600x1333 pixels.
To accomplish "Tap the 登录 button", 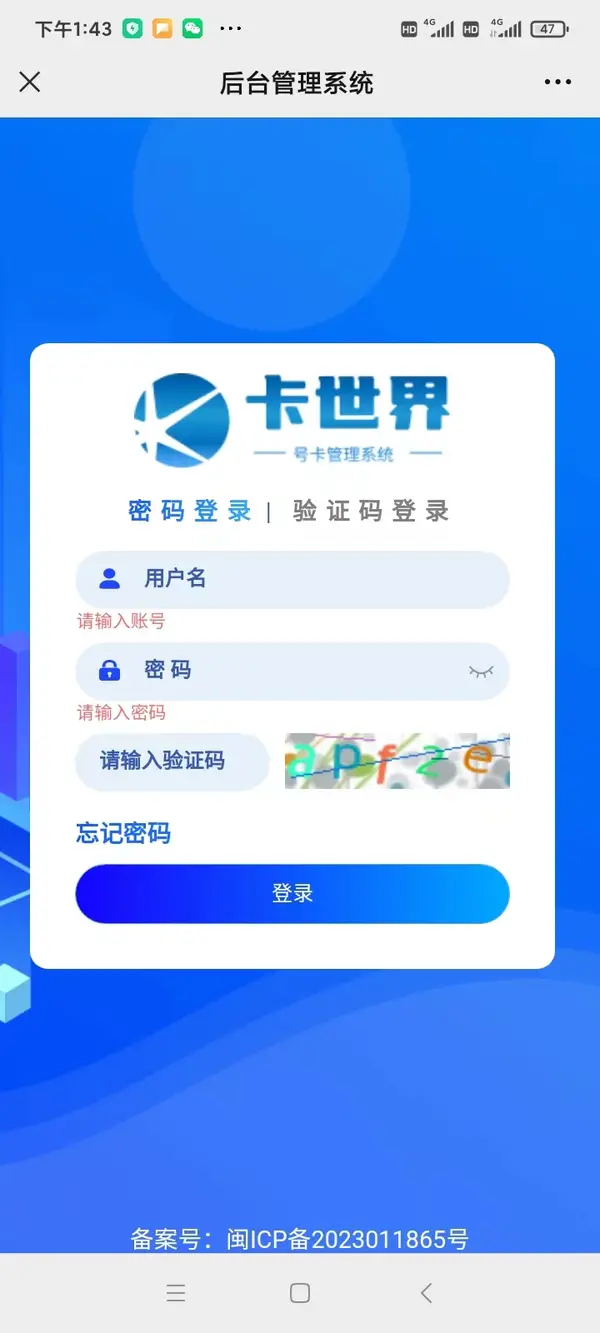I will click(x=292, y=893).
